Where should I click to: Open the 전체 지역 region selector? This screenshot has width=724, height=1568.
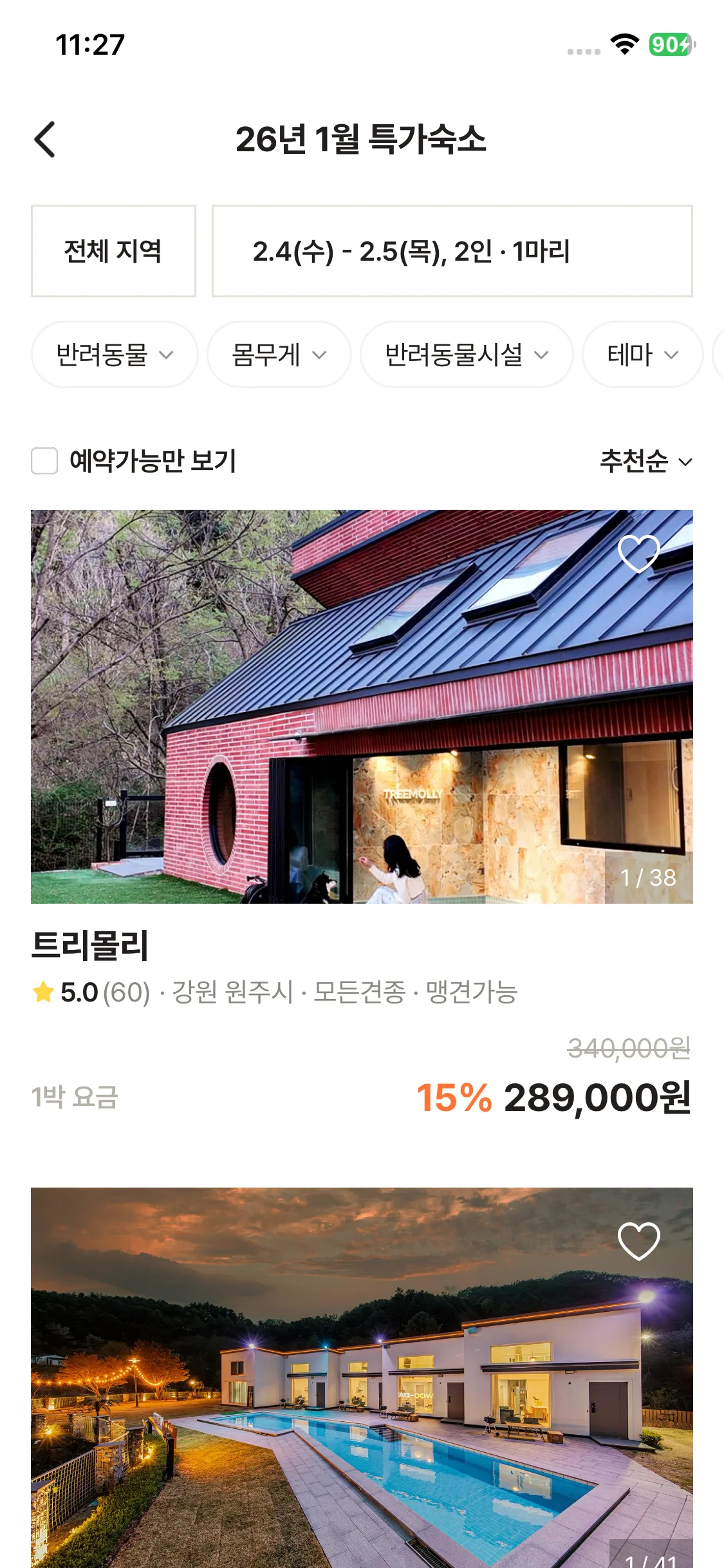coord(113,251)
